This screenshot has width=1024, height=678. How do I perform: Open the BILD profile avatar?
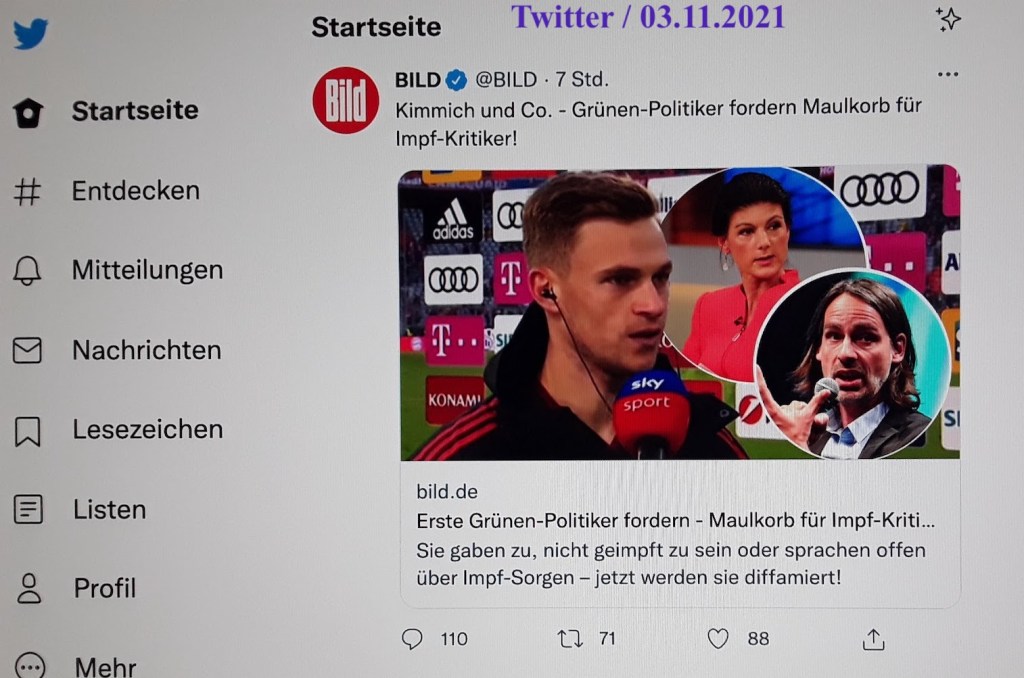click(345, 100)
